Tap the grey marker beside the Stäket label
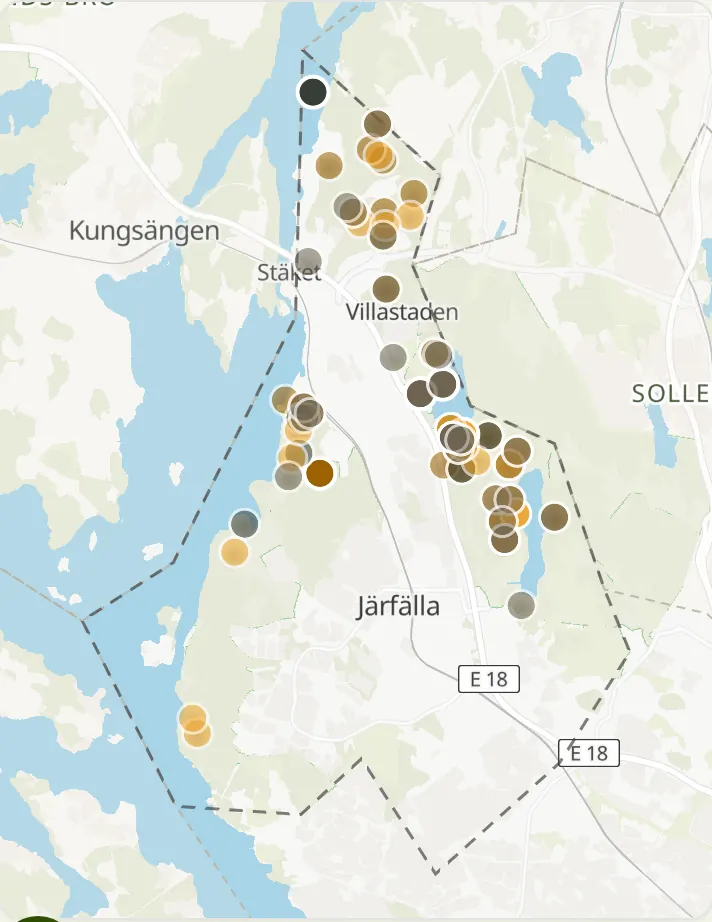Image resolution: width=712 pixels, height=922 pixels. (x=308, y=261)
